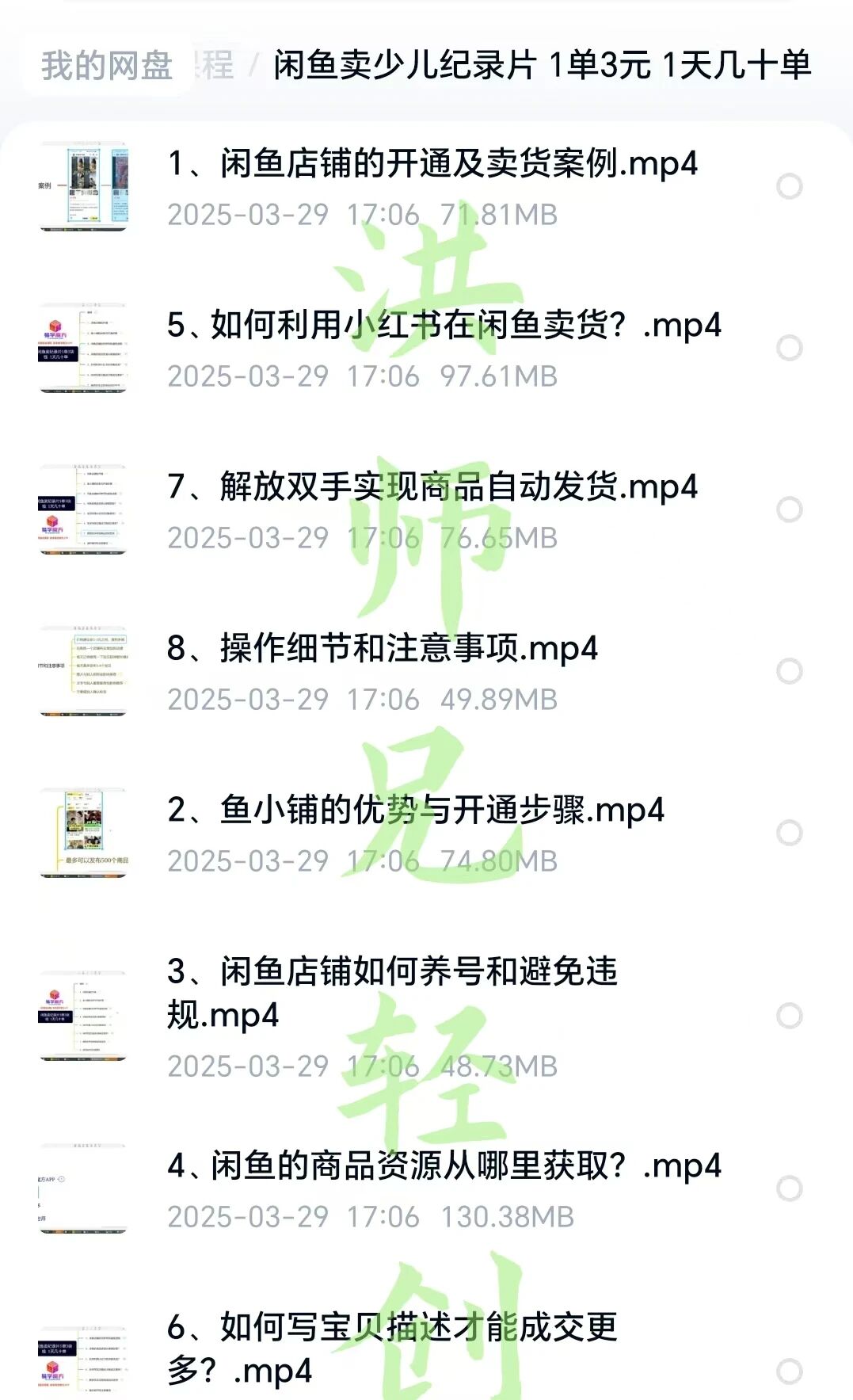Select the 闲鱼店铺的开通及卖货案例 file checkbox
This screenshot has width=853, height=1400.
pyautogui.click(x=789, y=186)
